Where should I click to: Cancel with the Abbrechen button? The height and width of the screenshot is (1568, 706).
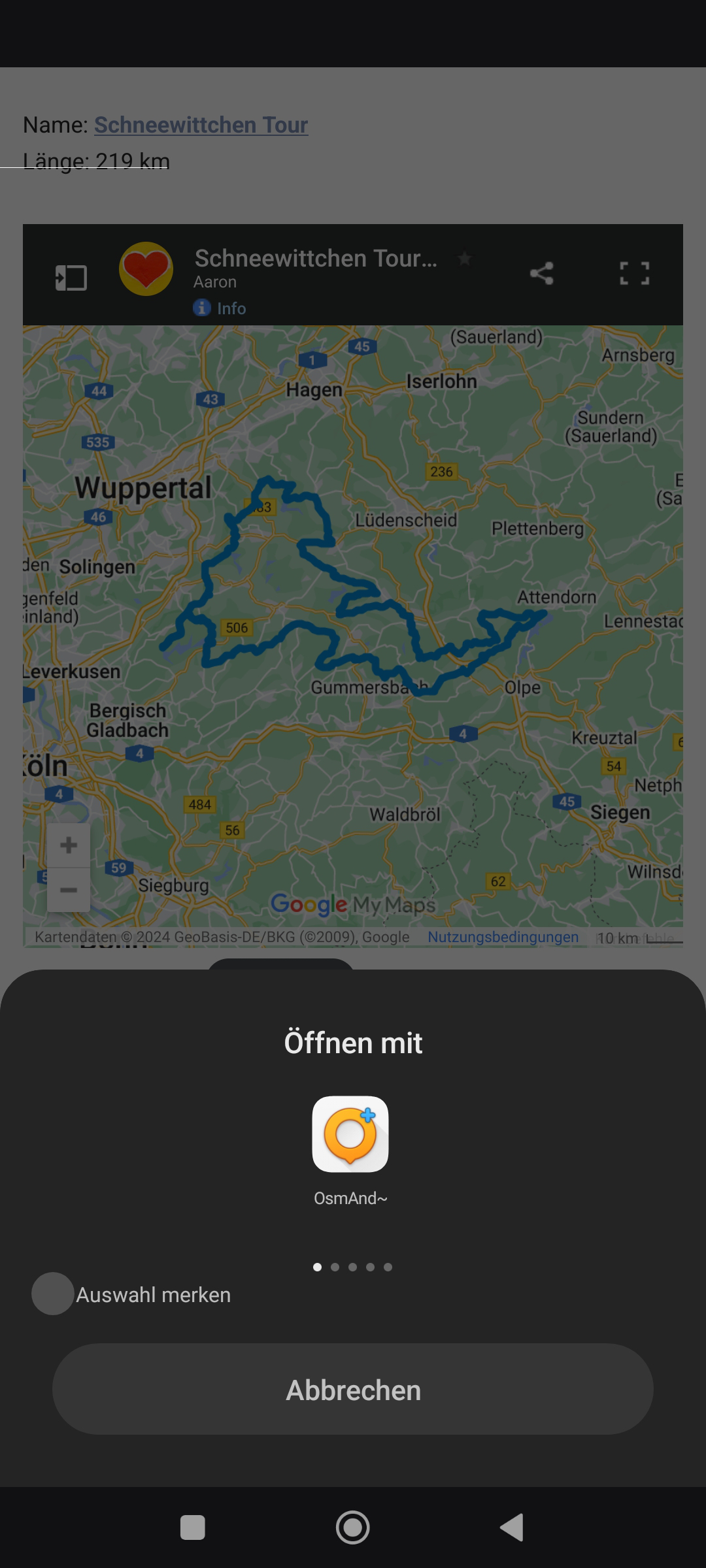353,1389
